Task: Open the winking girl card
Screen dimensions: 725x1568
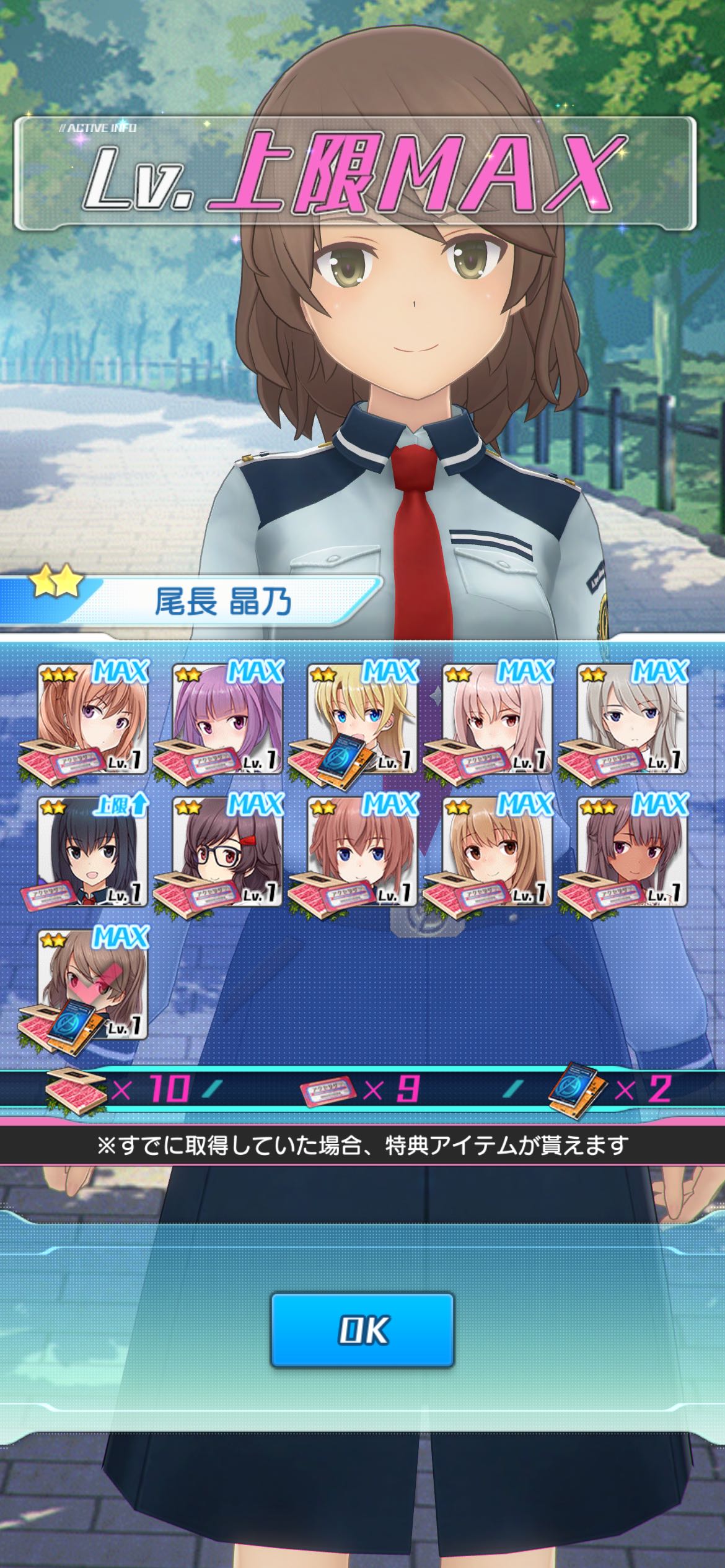Action: (x=93, y=985)
